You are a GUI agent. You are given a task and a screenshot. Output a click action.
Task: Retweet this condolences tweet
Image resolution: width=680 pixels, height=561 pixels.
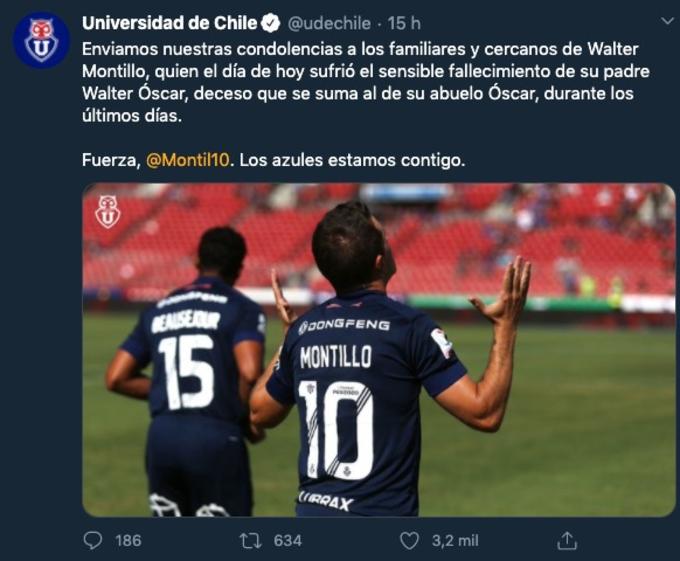[251, 540]
